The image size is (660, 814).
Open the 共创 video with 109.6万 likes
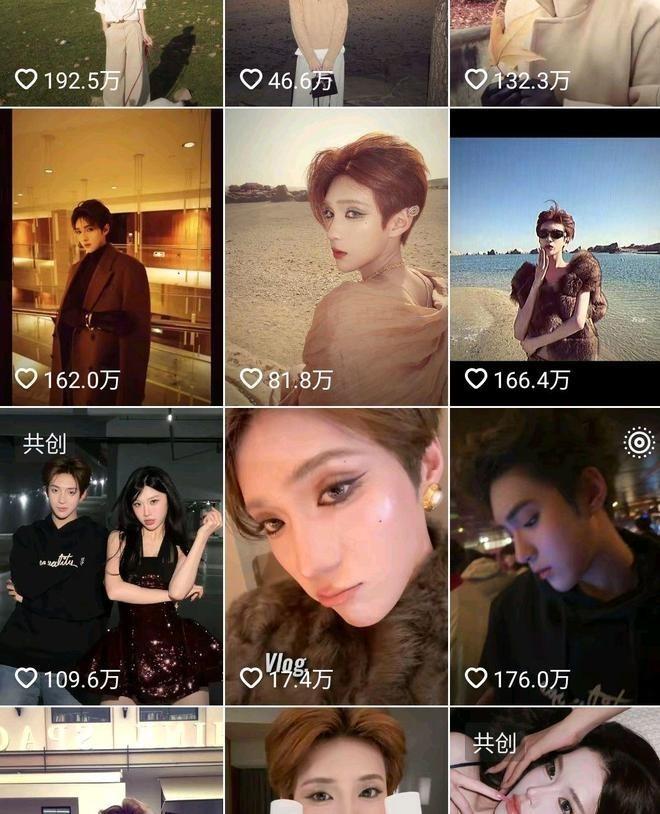(111, 555)
